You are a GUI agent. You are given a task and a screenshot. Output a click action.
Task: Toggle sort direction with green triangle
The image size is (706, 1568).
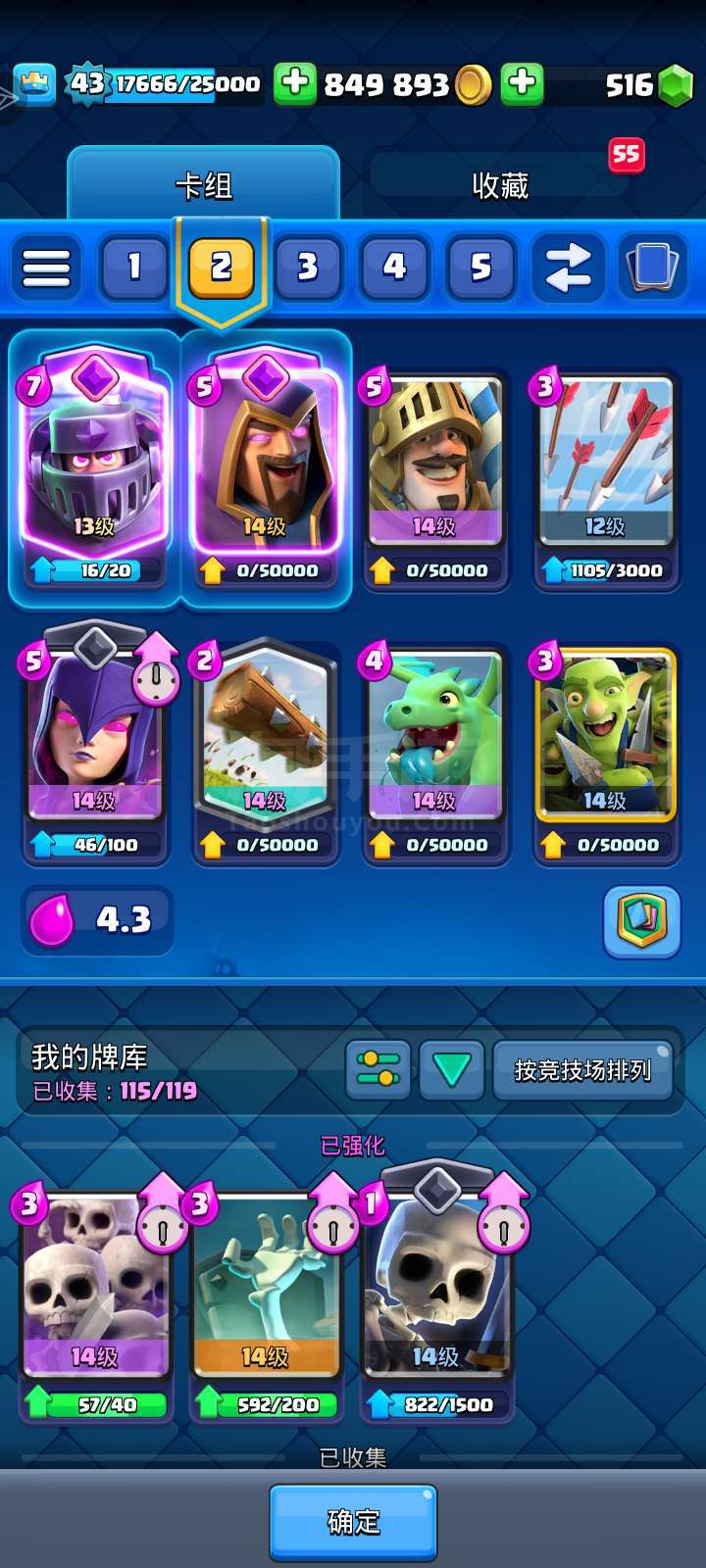(x=451, y=1069)
